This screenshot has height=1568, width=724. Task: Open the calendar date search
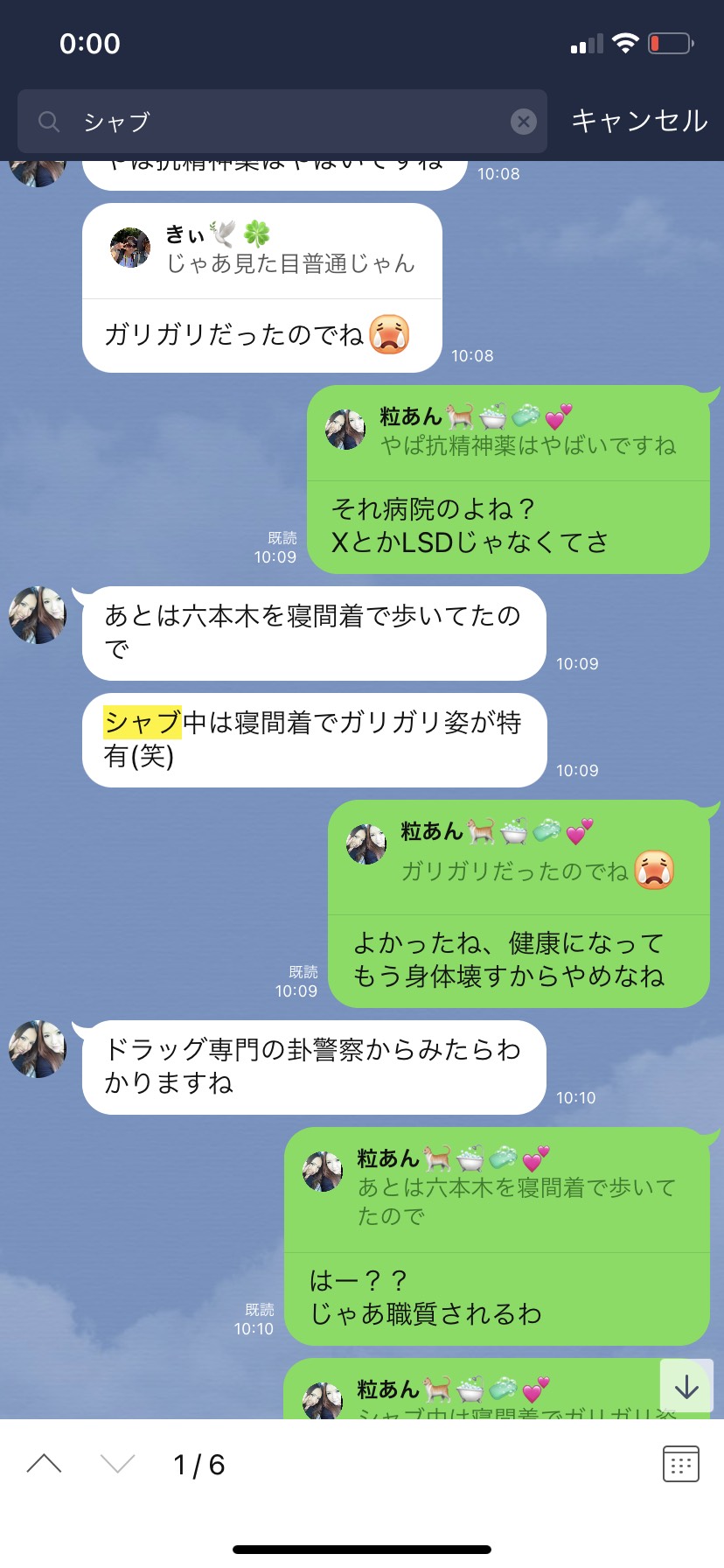[x=680, y=1464]
